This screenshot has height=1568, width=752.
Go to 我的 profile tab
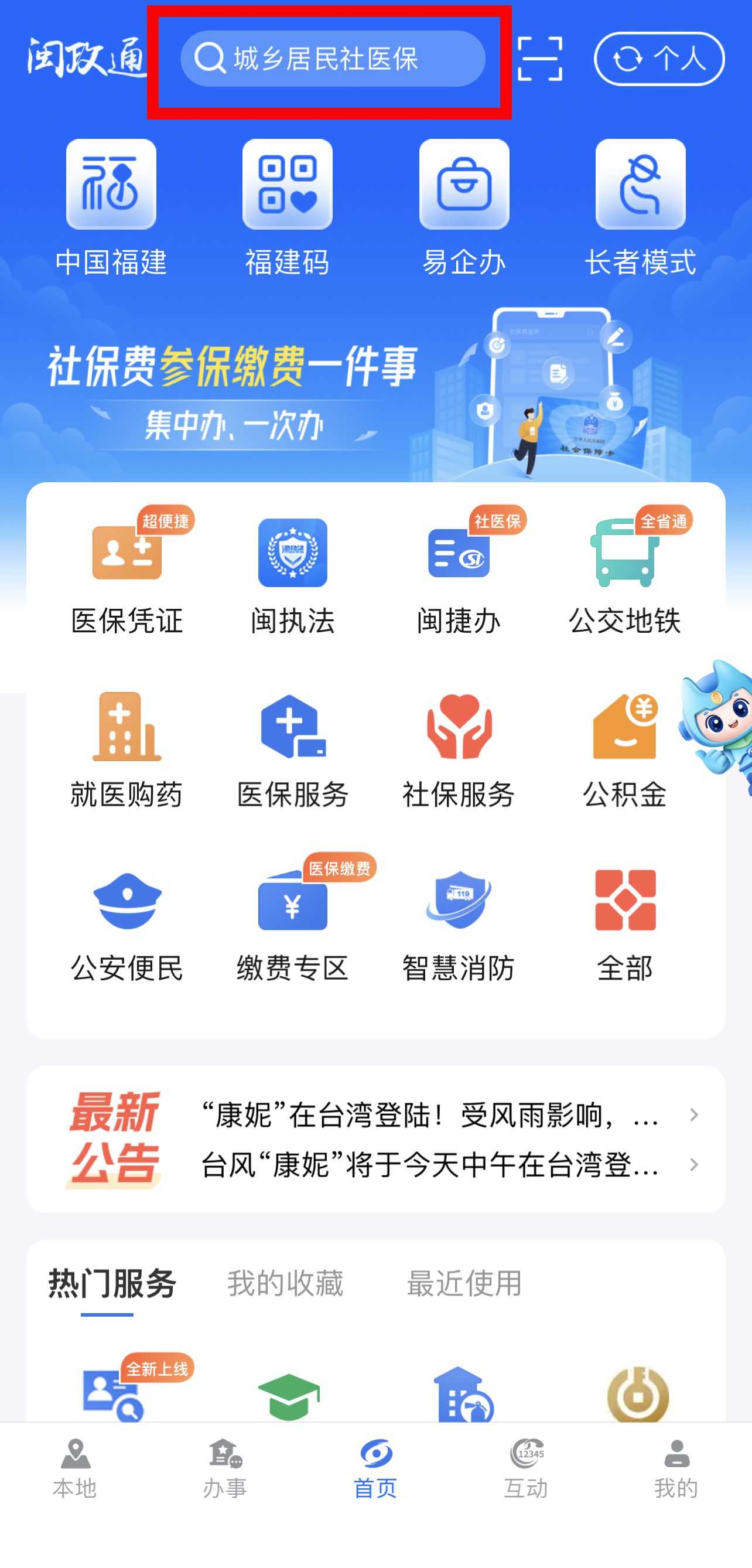676,1468
